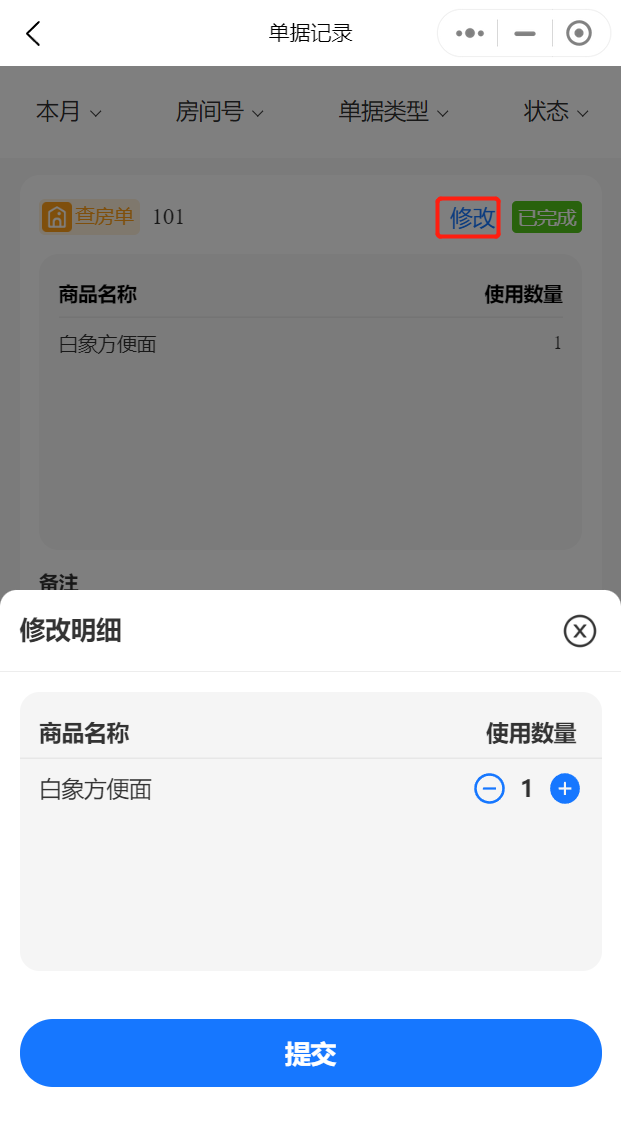Image resolution: width=621 pixels, height=1140 pixels.
Task: Close the mini program via the circle icon
Action: (x=579, y=33)
